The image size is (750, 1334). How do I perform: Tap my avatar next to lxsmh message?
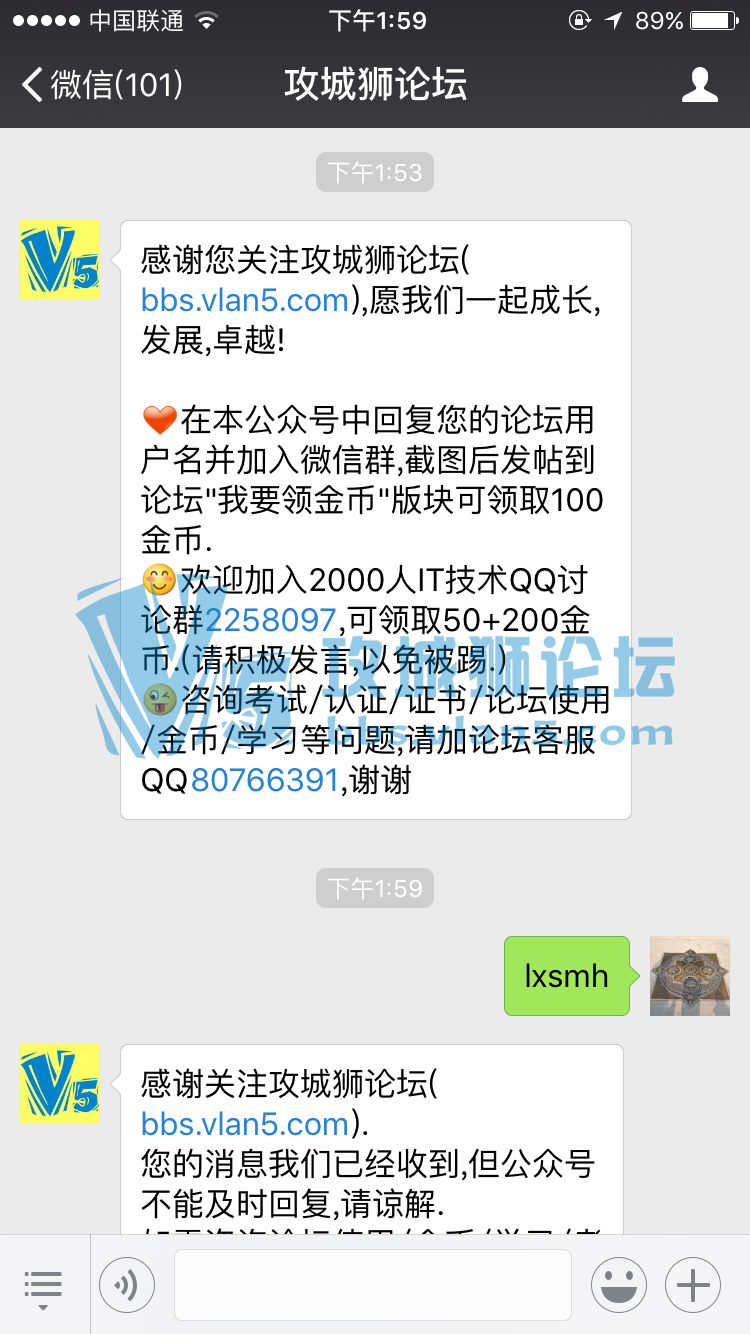pyautogui.click(x=689, y=976)
